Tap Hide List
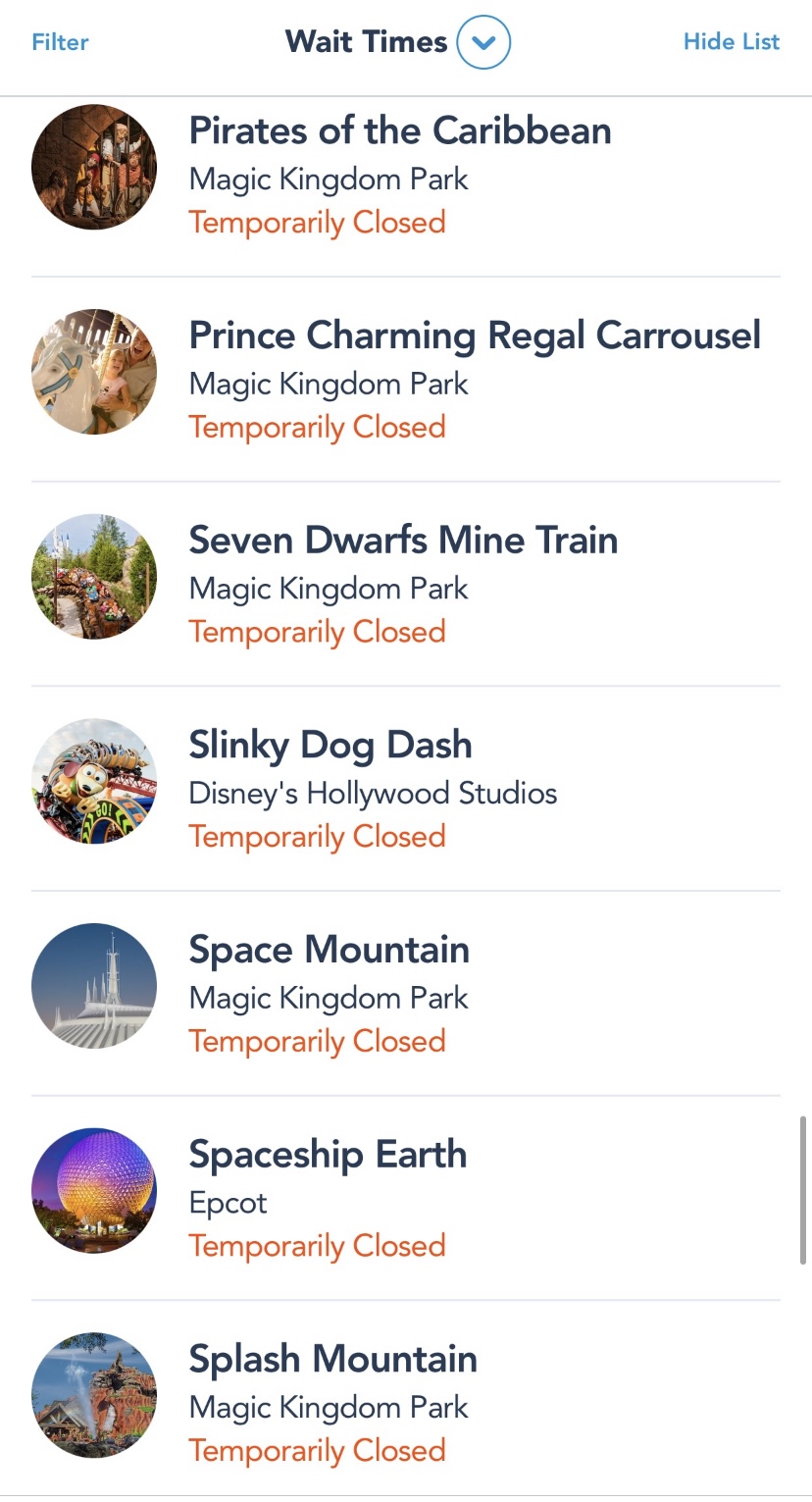Image resolution: width=812 pixels, height=1502 pixels. pos(732,42)
